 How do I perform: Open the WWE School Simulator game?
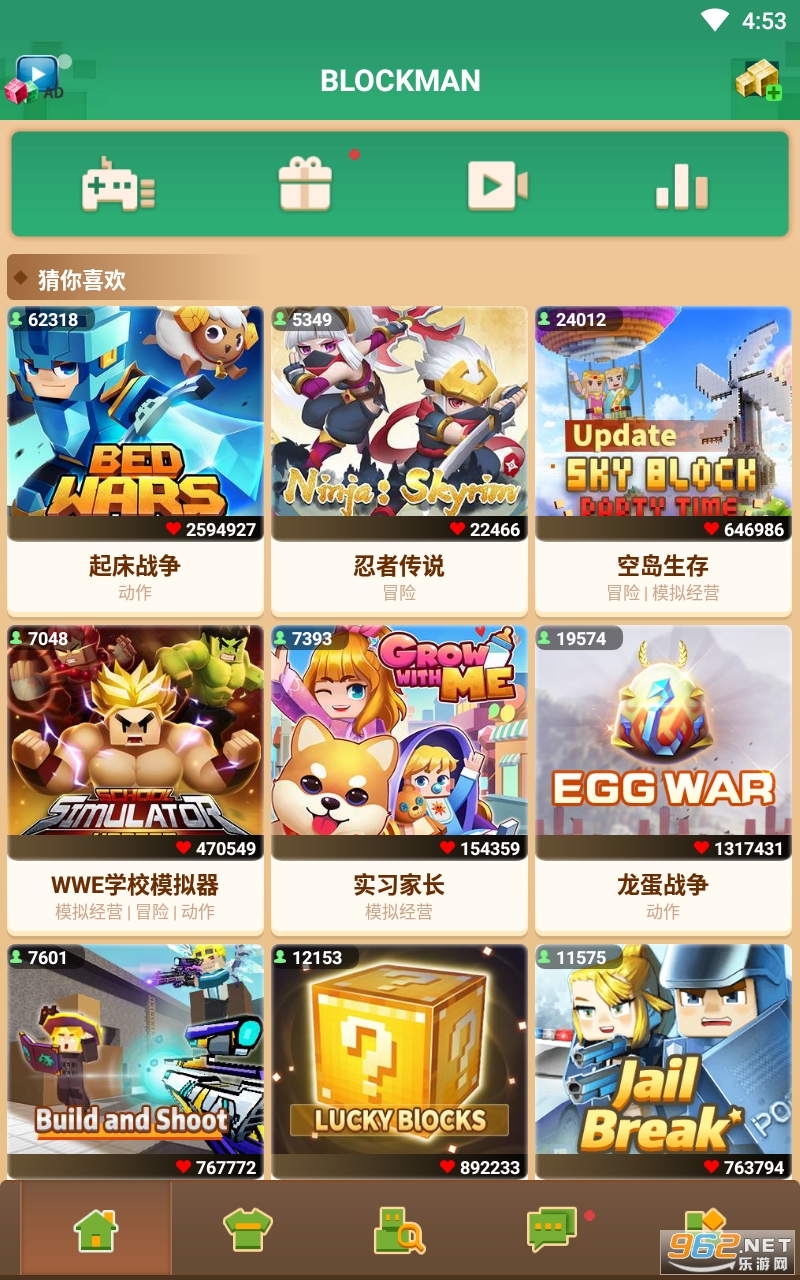[x=135, y=779]
